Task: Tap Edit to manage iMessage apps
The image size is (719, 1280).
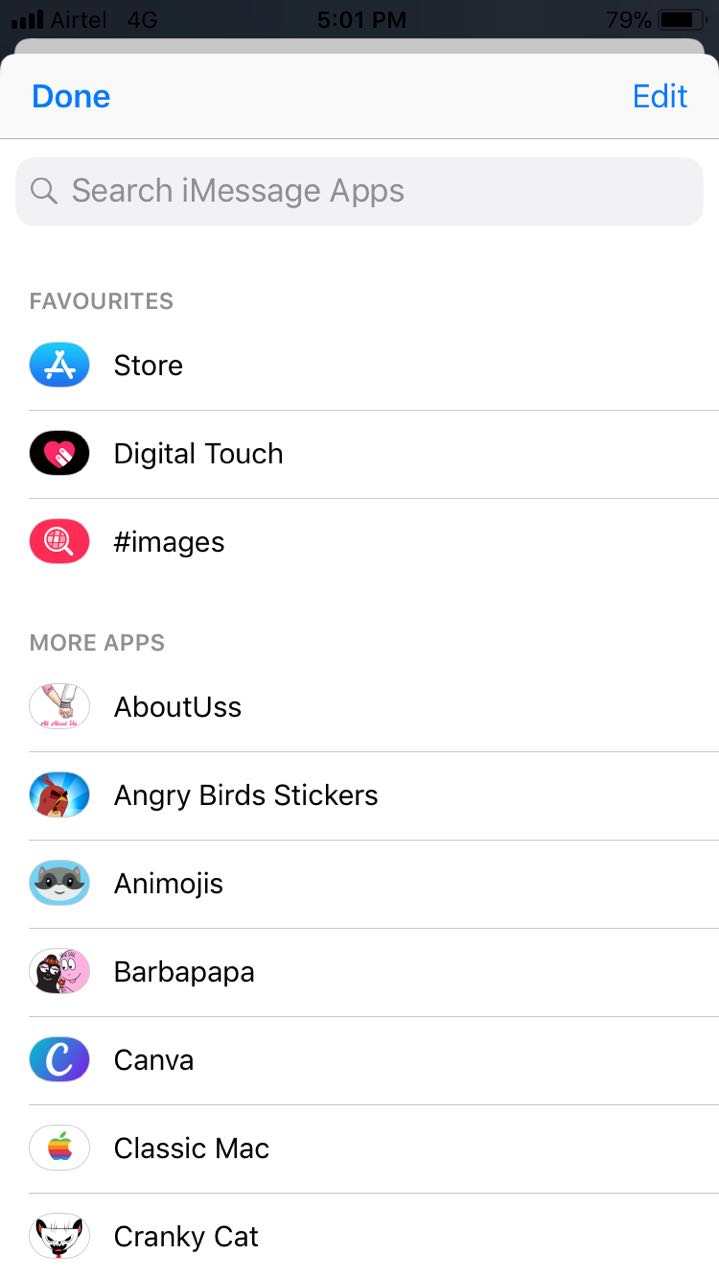Action: 660,96
